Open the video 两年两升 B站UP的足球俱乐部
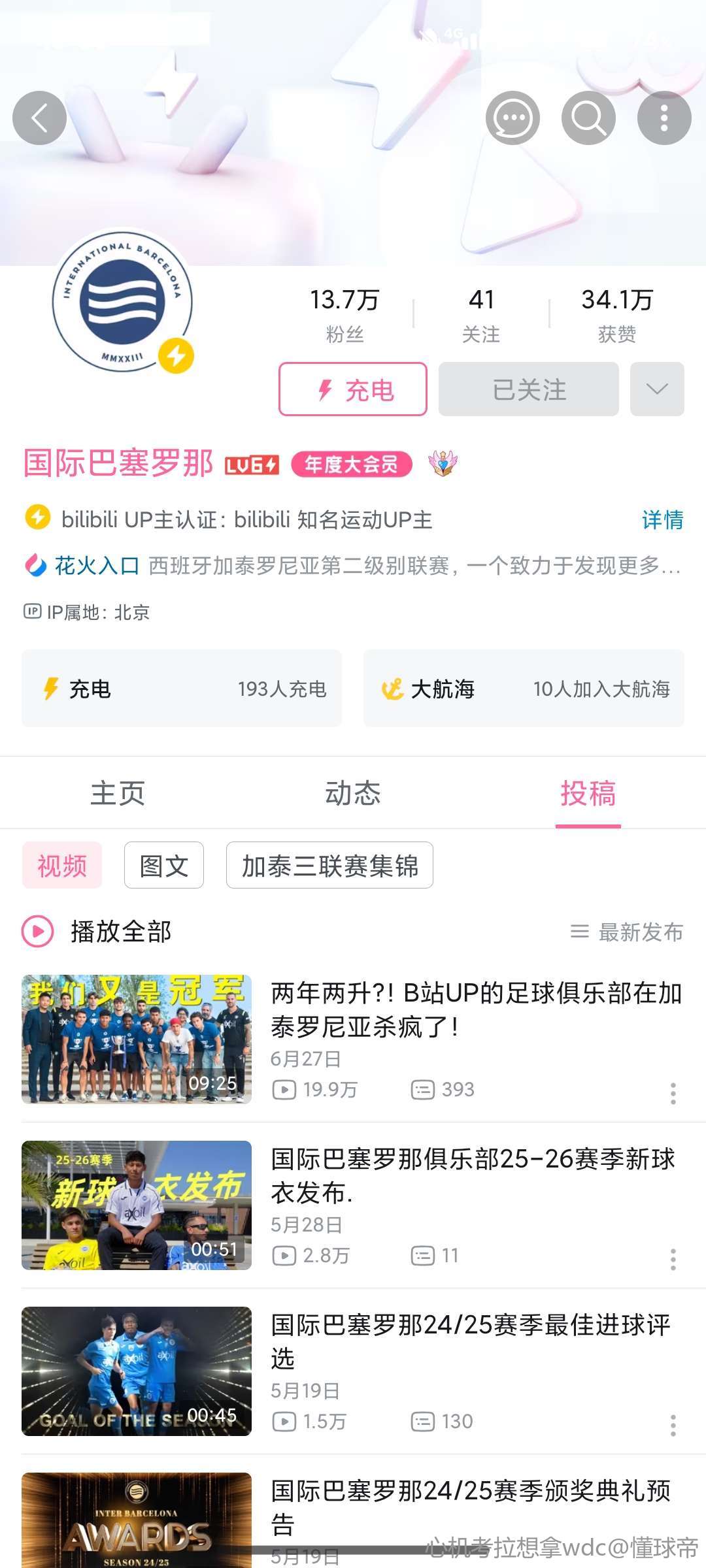The height and width of the screenshot is (1568, 706). (x=476, y=1010)
